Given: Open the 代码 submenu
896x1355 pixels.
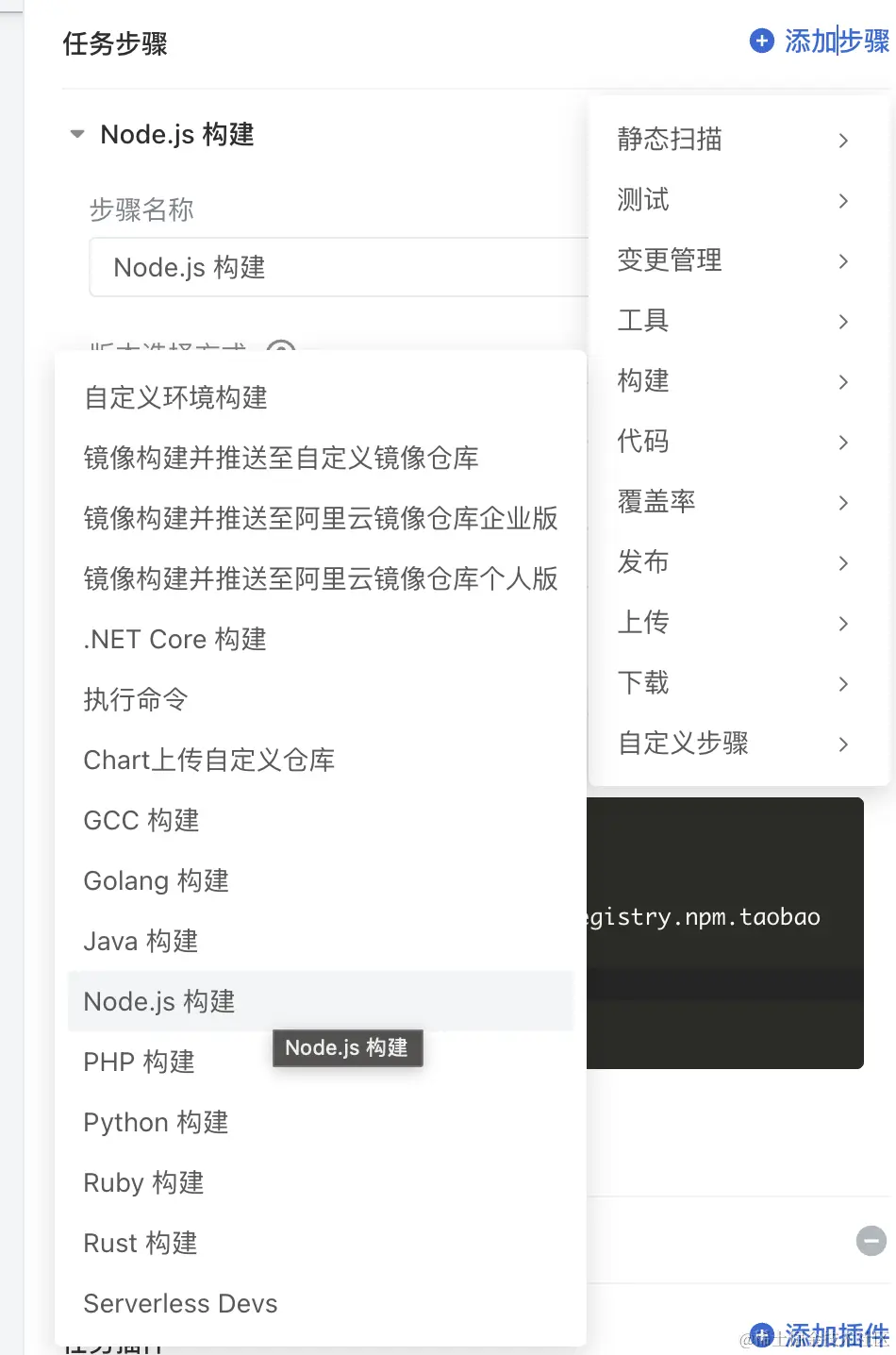Looking at the screenshot, I should 733,442.
